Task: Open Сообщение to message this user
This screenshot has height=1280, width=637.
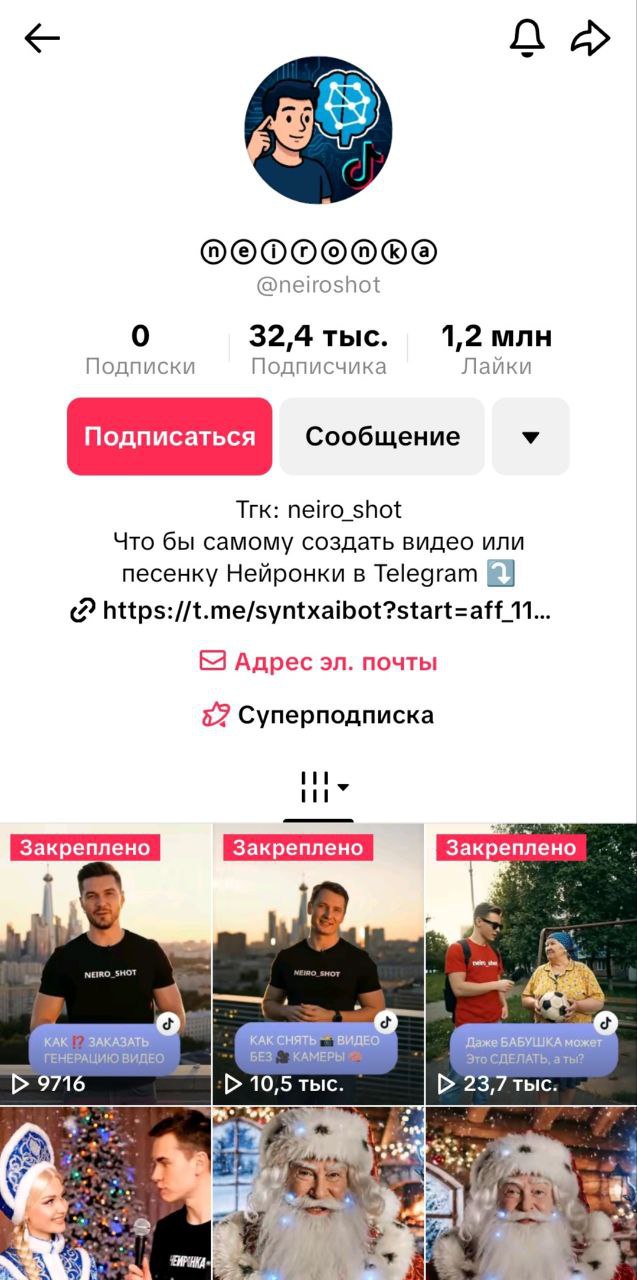Action: pos(382,436)
